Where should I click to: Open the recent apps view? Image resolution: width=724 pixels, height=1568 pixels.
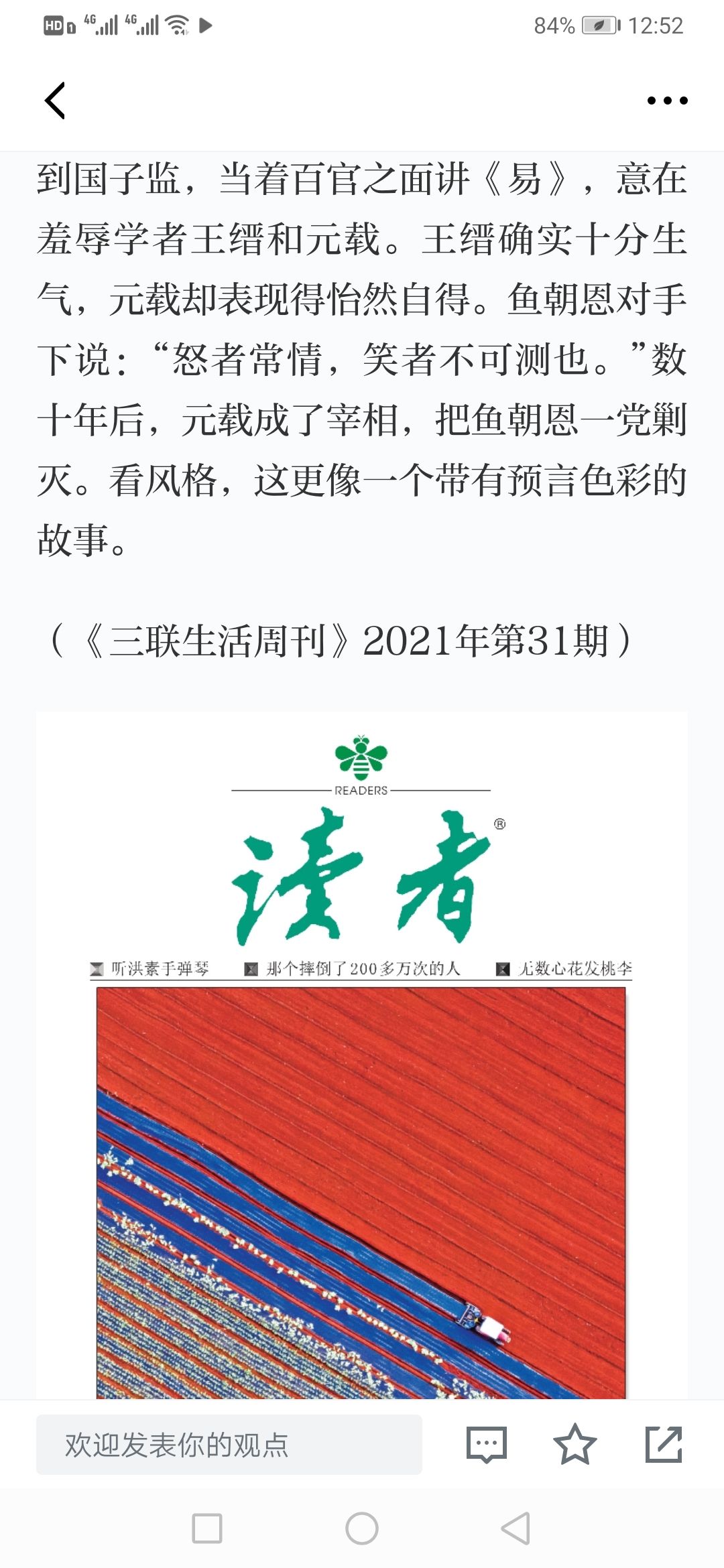point(207,1528)
